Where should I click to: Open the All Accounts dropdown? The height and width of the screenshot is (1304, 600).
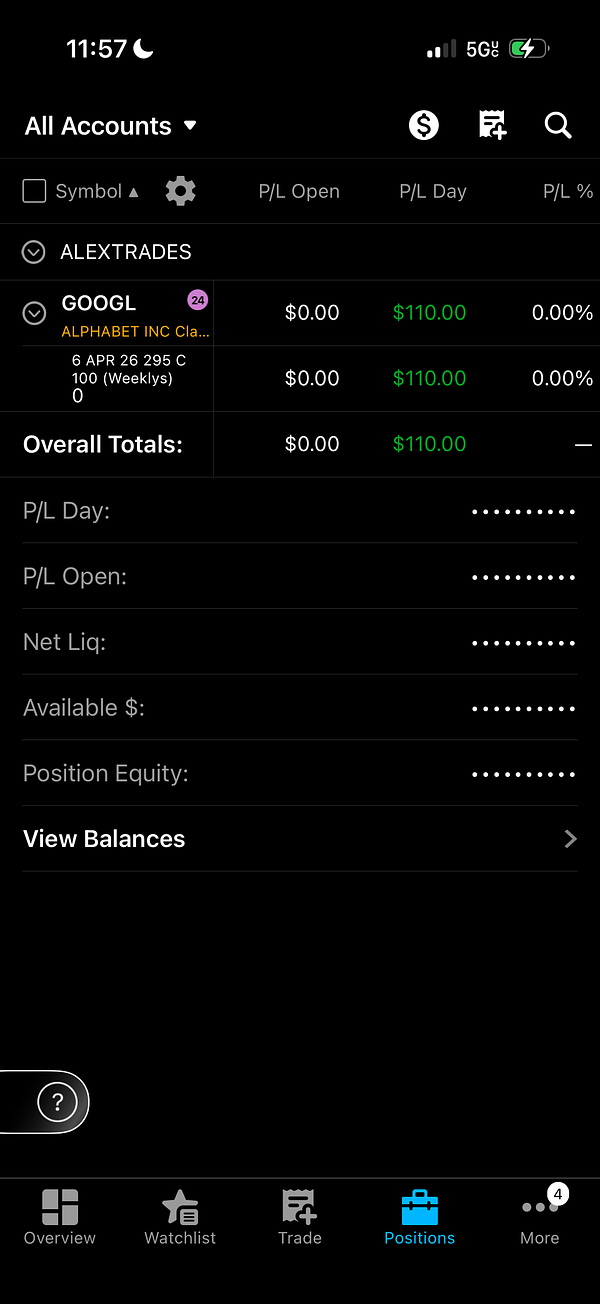pos(110,126)
